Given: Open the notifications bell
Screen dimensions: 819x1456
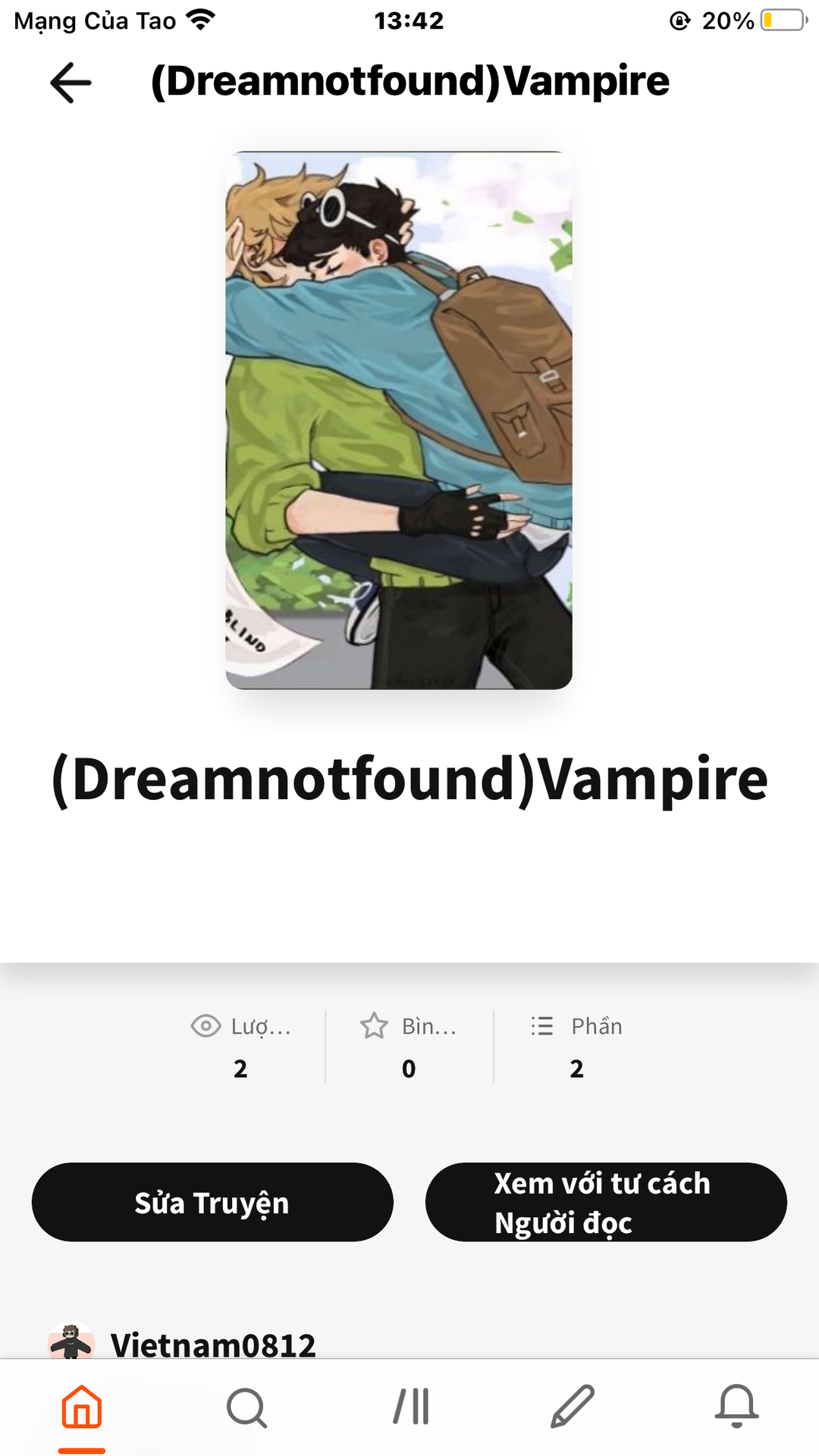Looking at the screenshot, I should [x=736, y=1407].
